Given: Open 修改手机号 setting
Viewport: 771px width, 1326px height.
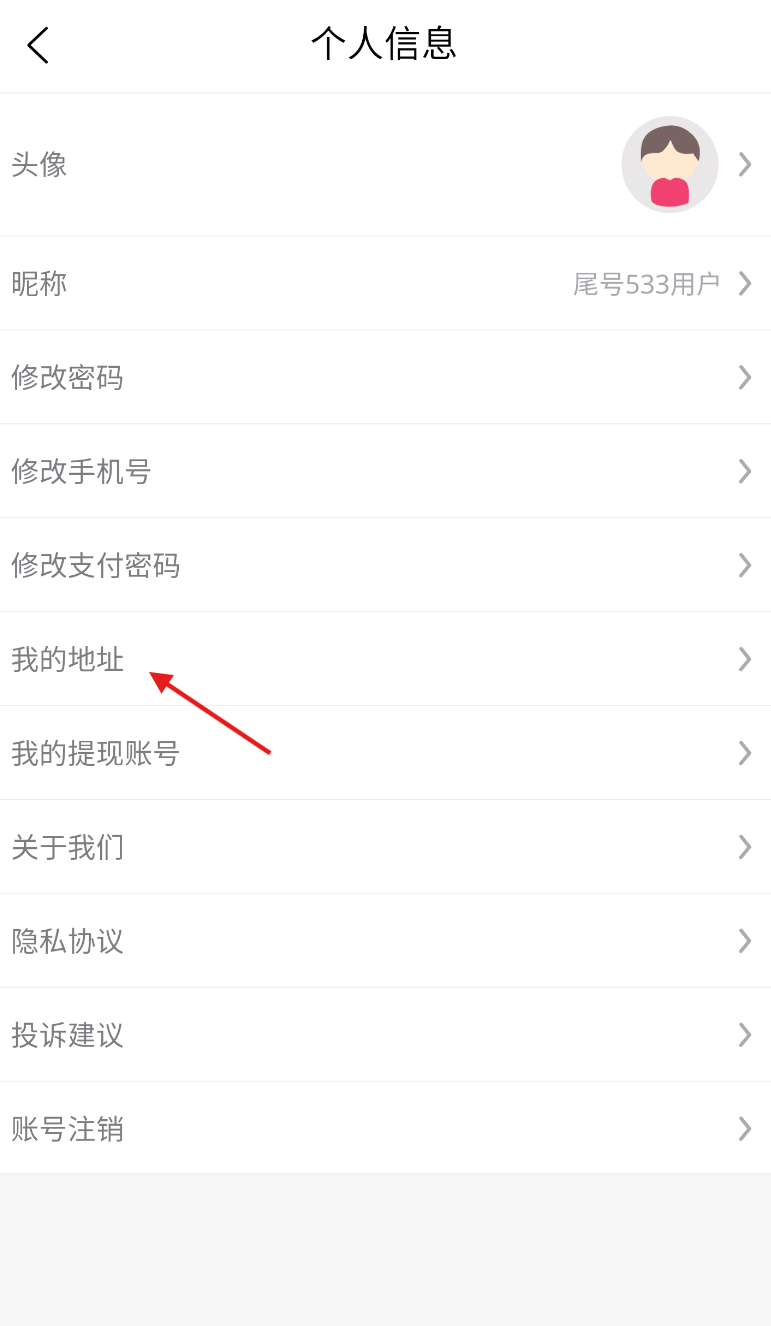Looking at the screenshot, I should [385, 471].
